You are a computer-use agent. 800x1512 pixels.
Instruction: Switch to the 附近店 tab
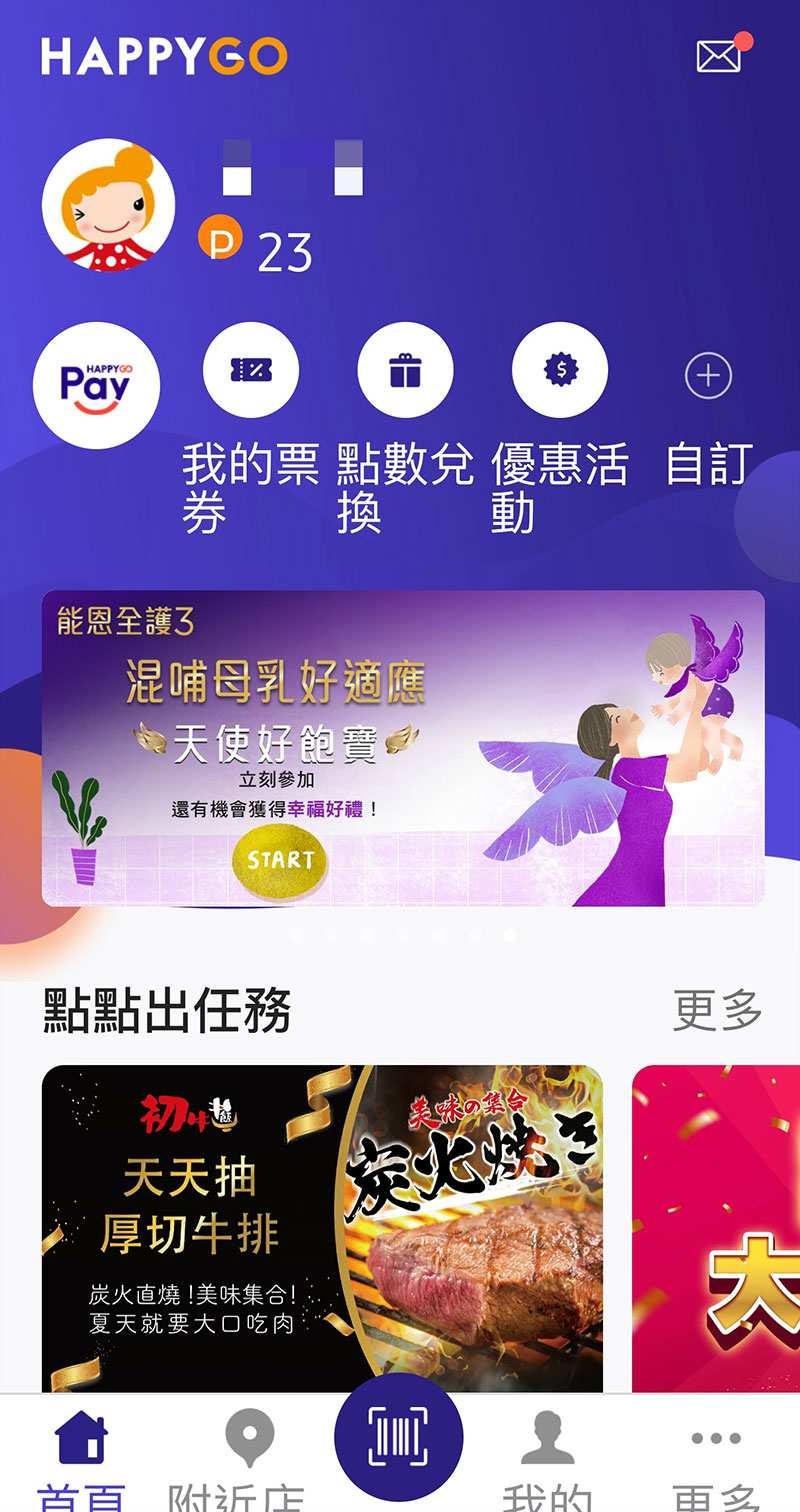pyautogui.click(x=238, y=1458)
